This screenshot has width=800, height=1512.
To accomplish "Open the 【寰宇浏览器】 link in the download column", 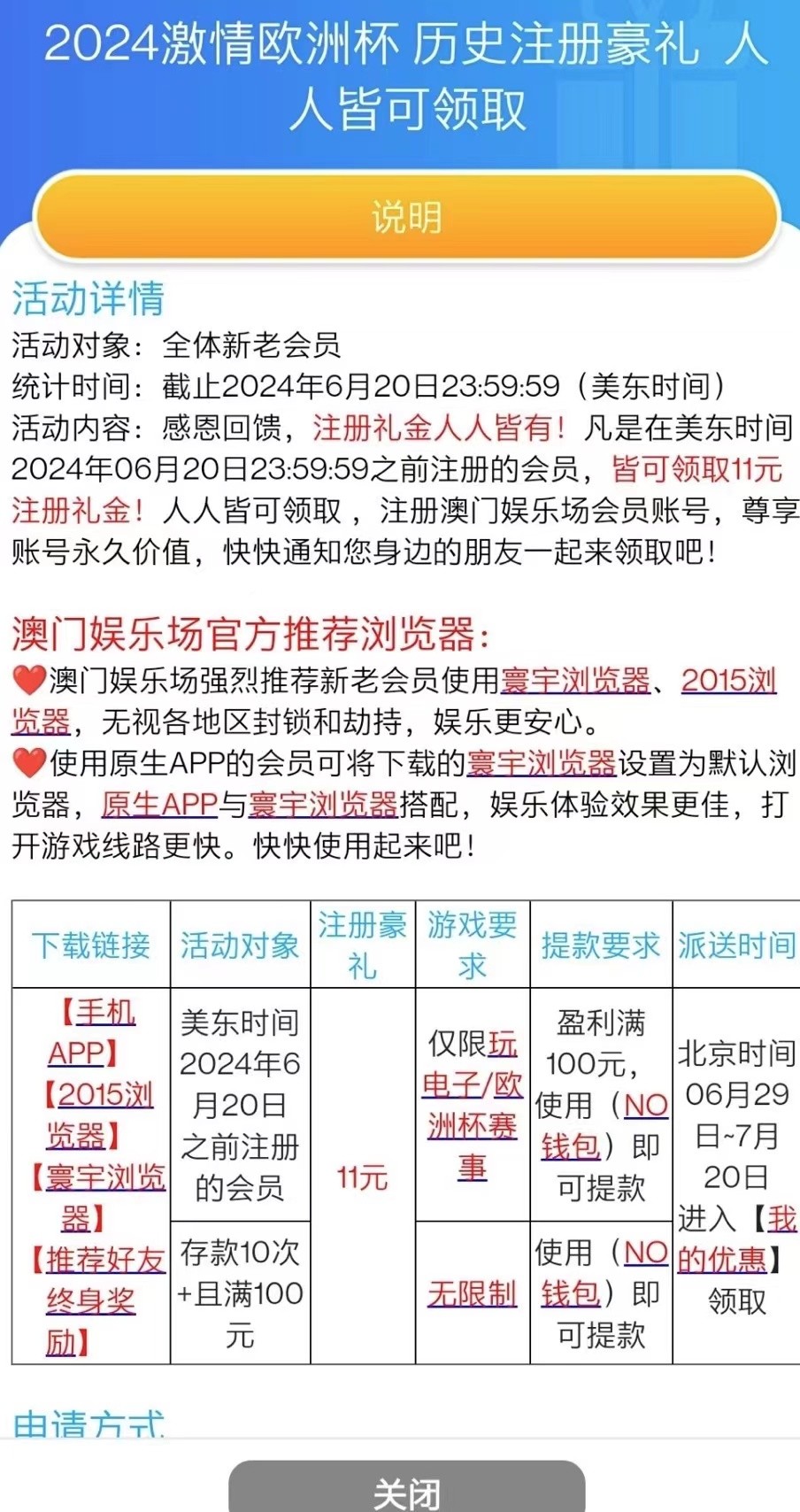I will tap(97, 1197).
